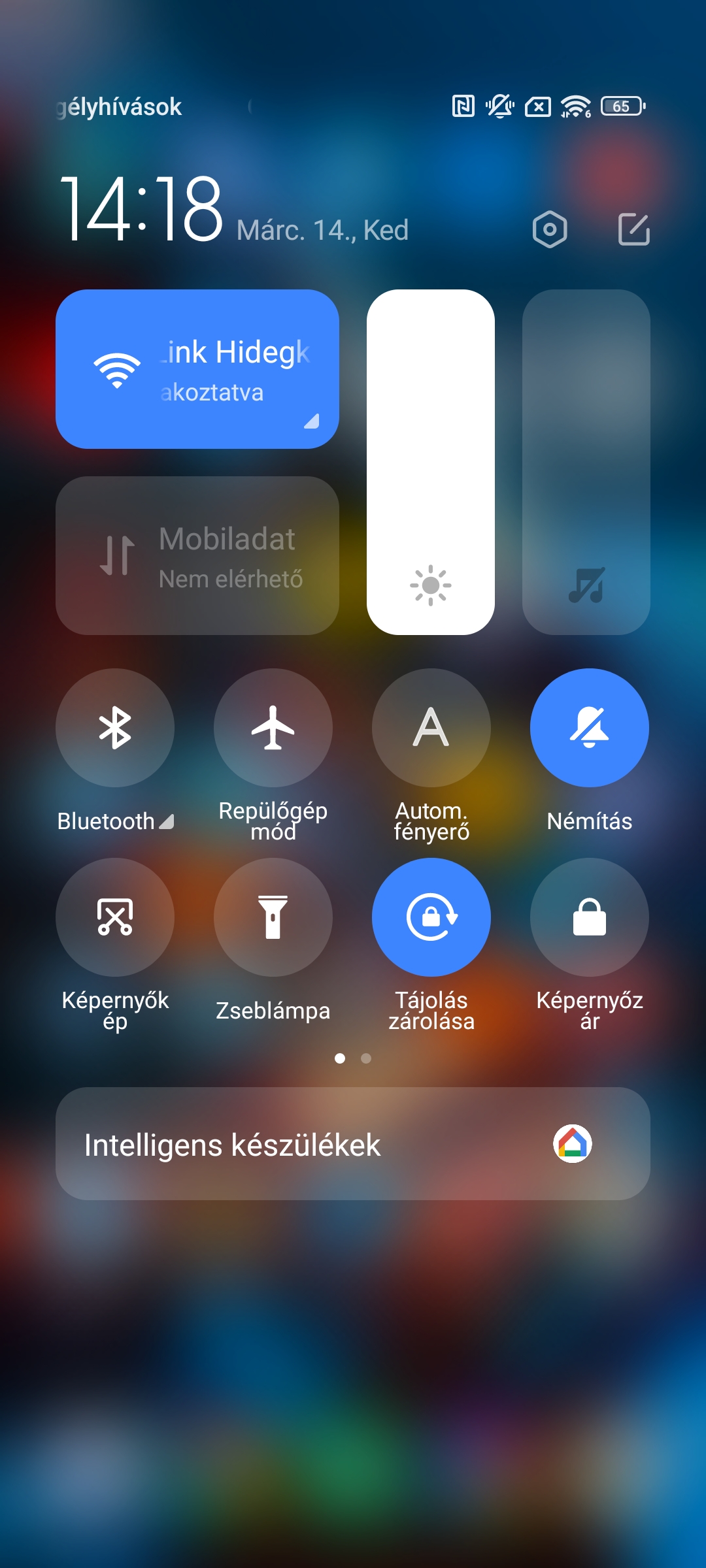Tap the media volume slider
The width and height of the screenshot is (706, 1568).
(586, 462)
